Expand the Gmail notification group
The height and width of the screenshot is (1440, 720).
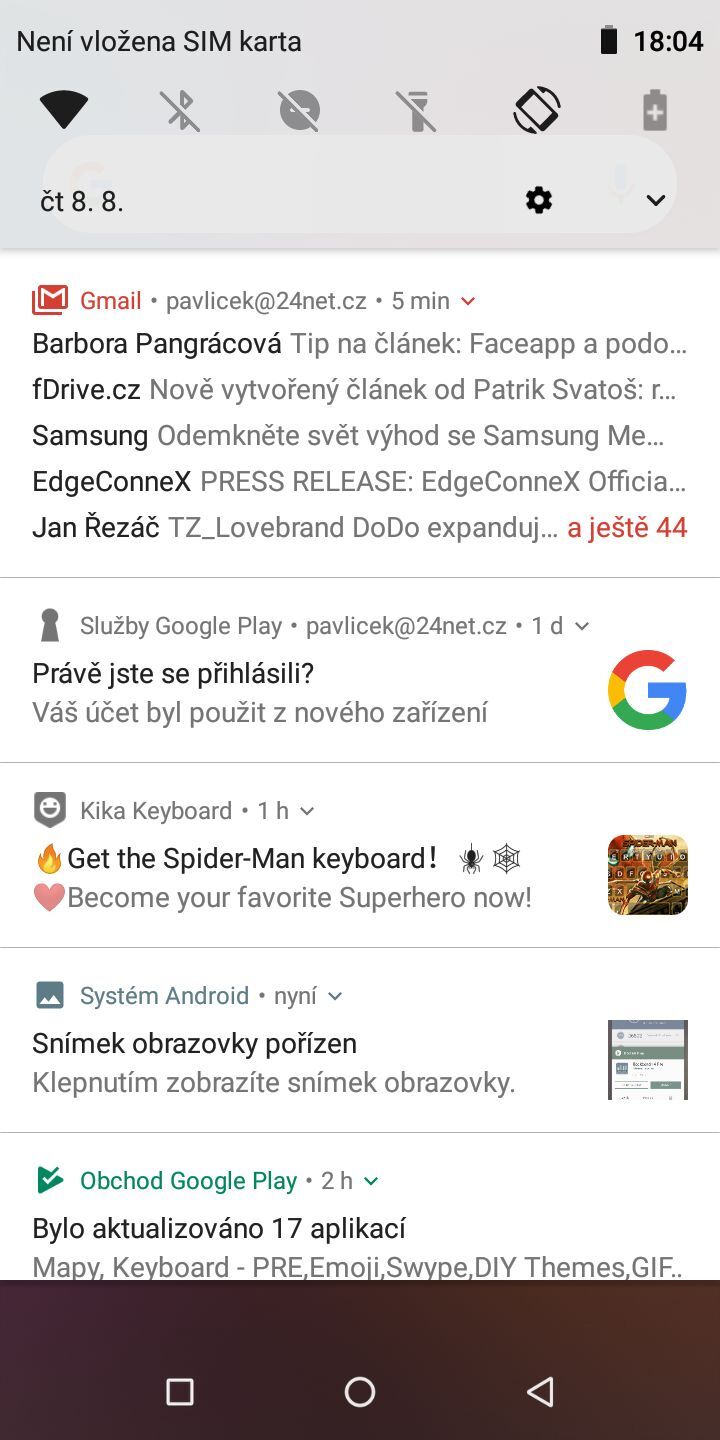coord(468,300)
